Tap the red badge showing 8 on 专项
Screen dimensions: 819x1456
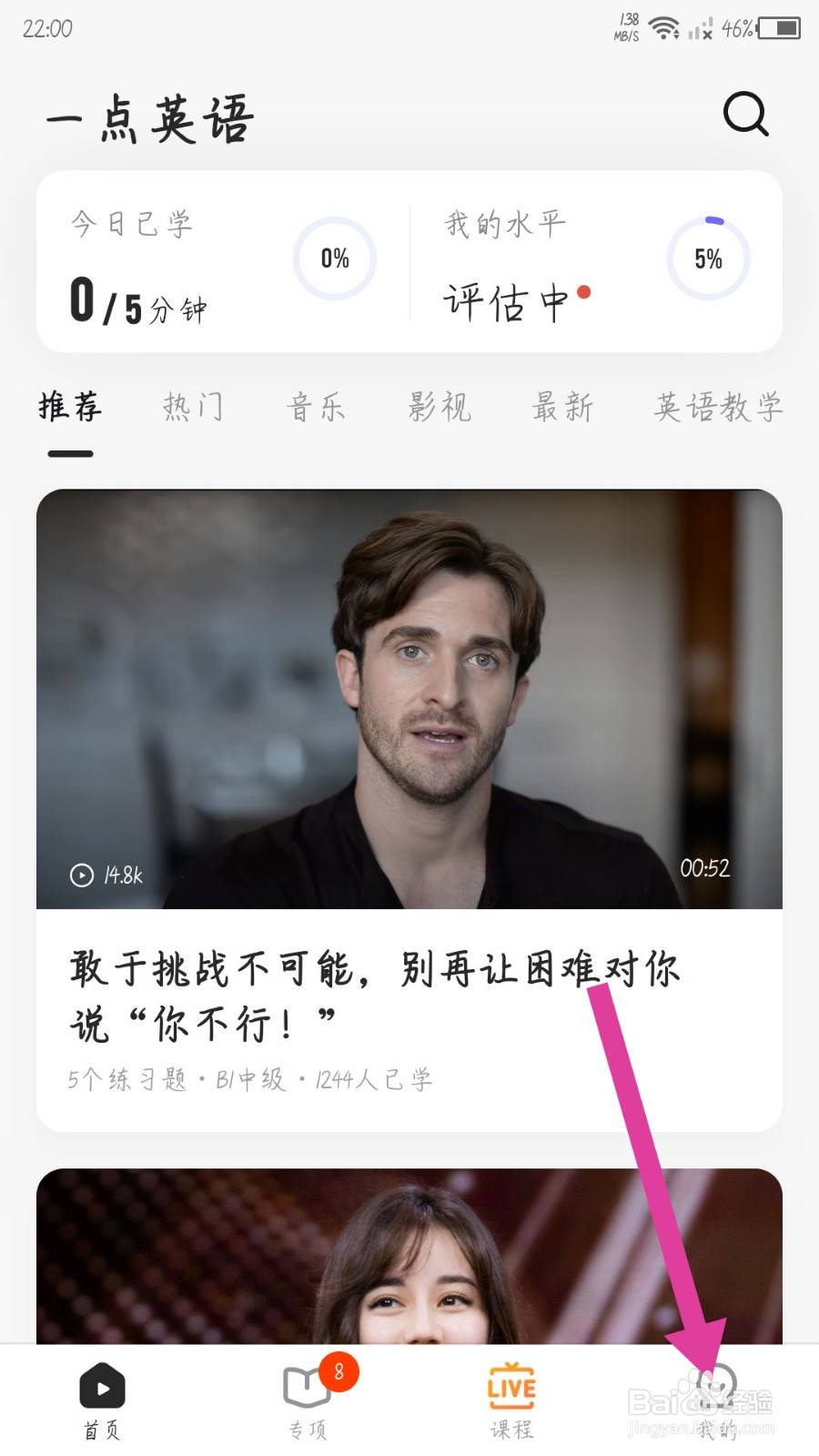pos(339,1370)
